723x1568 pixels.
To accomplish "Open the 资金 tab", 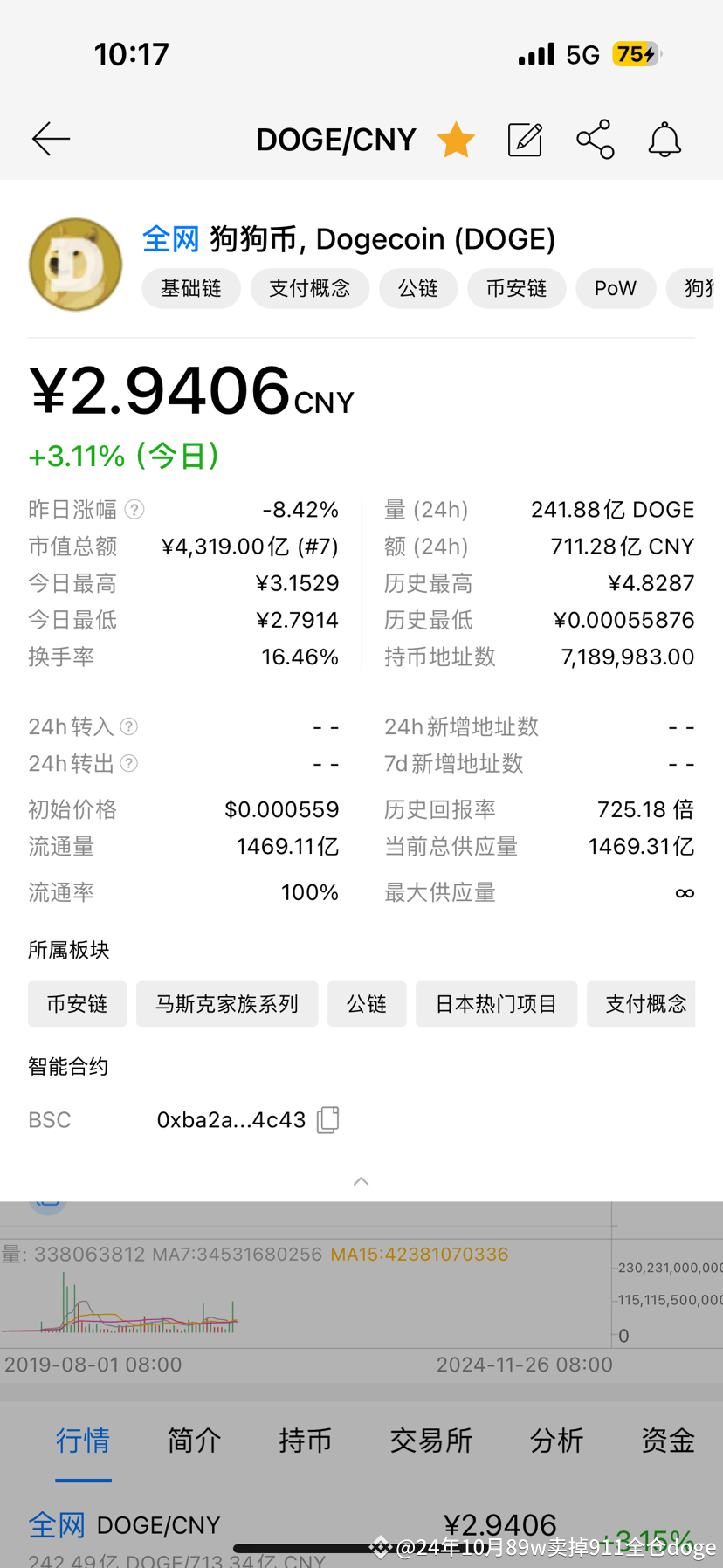I will [x=667, y=1441].
